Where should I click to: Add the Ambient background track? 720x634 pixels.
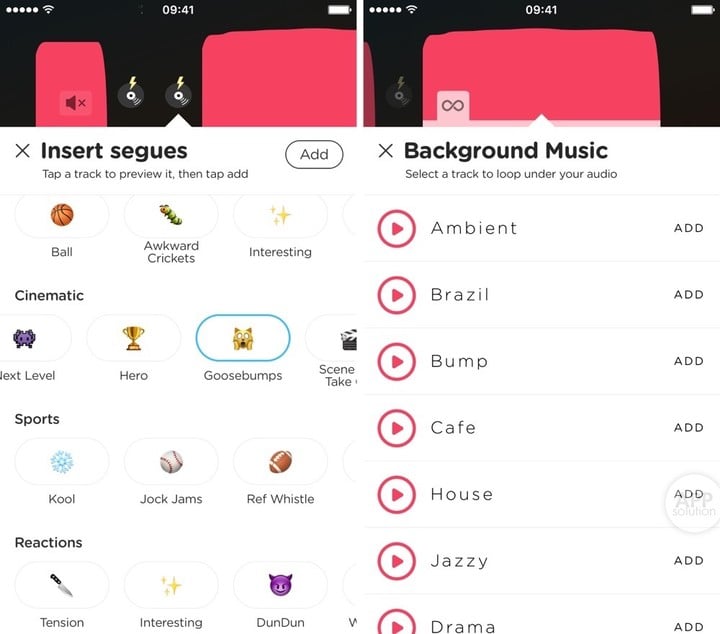tap(689, 229)
